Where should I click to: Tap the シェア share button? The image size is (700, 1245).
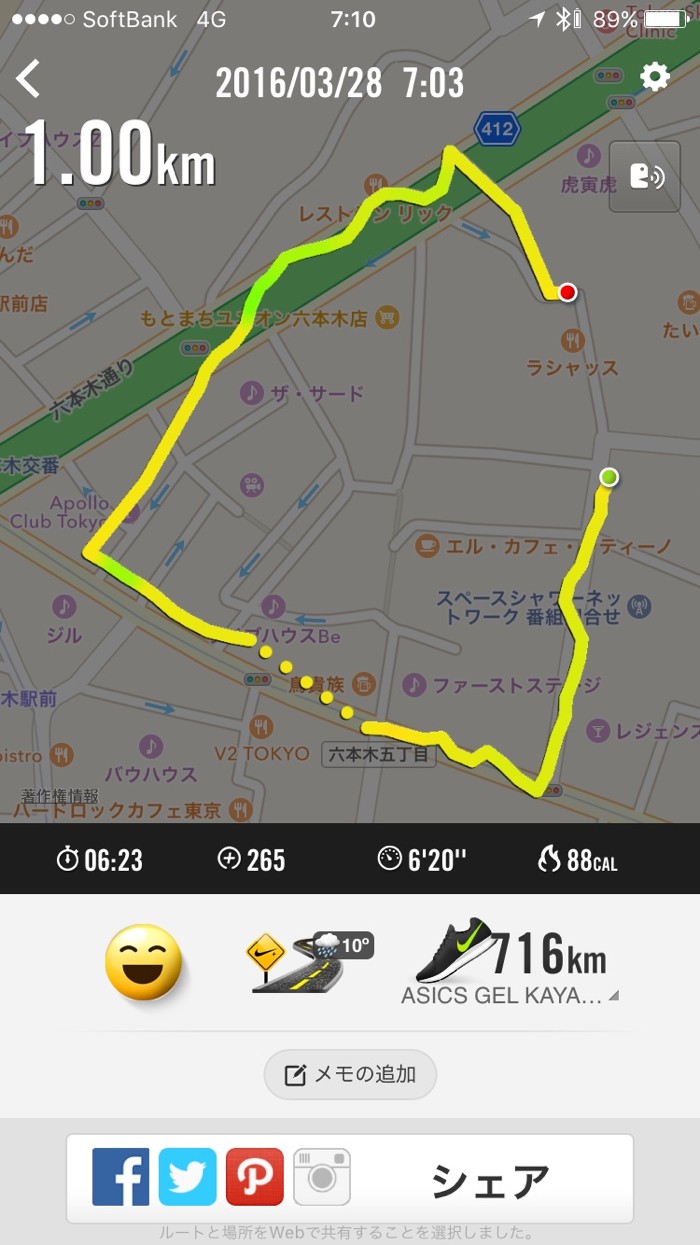(490, 1180)
